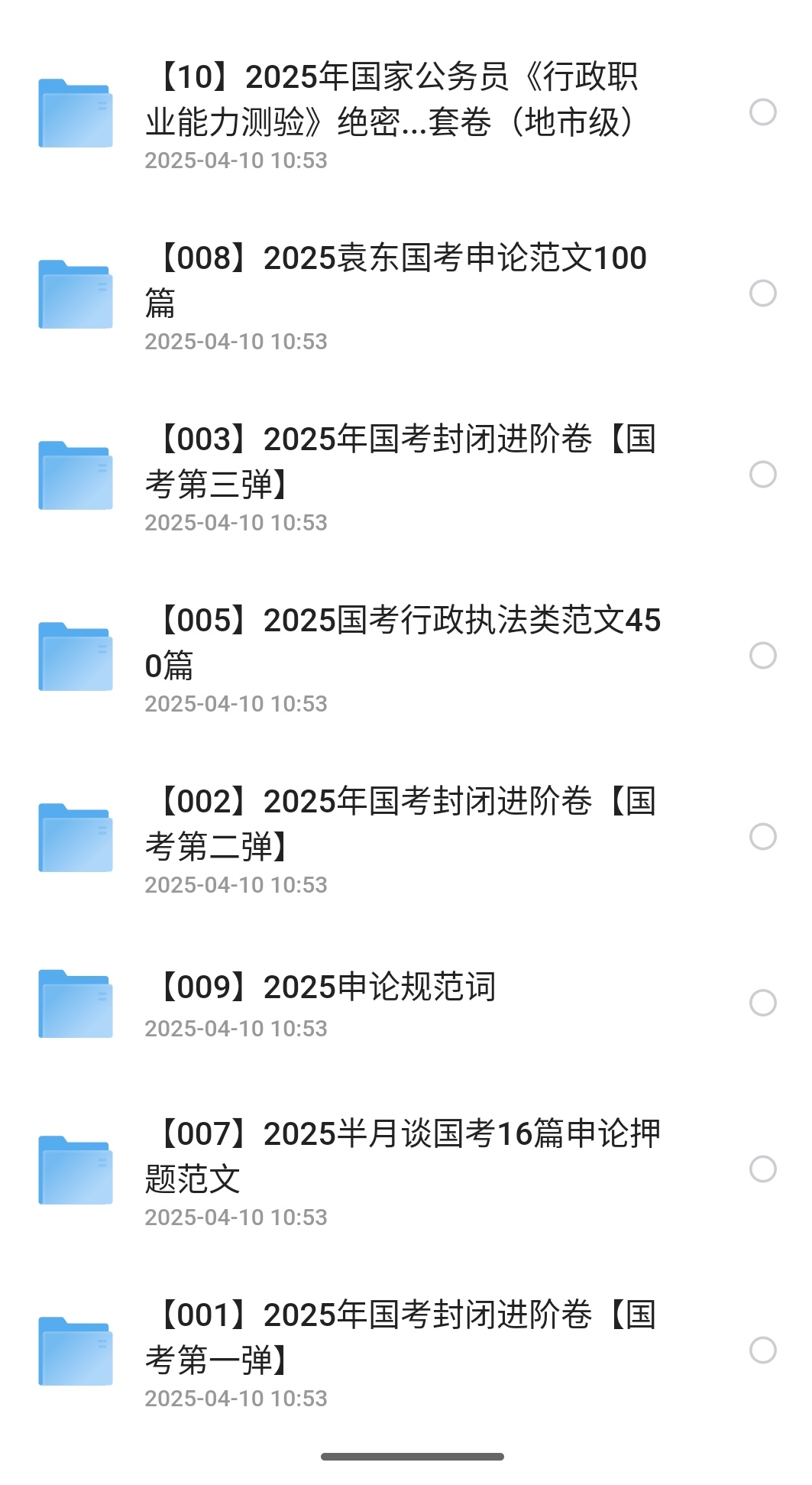Tick the circle for 【003】国考第三弹 folder
The height and width of the screenshot is (1485, 812).
762,475
